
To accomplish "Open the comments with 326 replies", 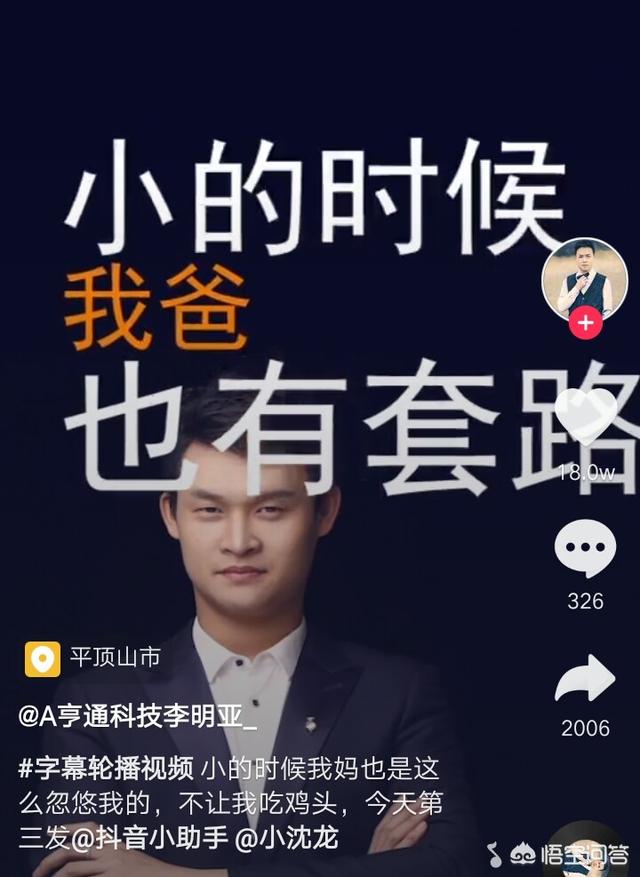I will tap(585, 549).
